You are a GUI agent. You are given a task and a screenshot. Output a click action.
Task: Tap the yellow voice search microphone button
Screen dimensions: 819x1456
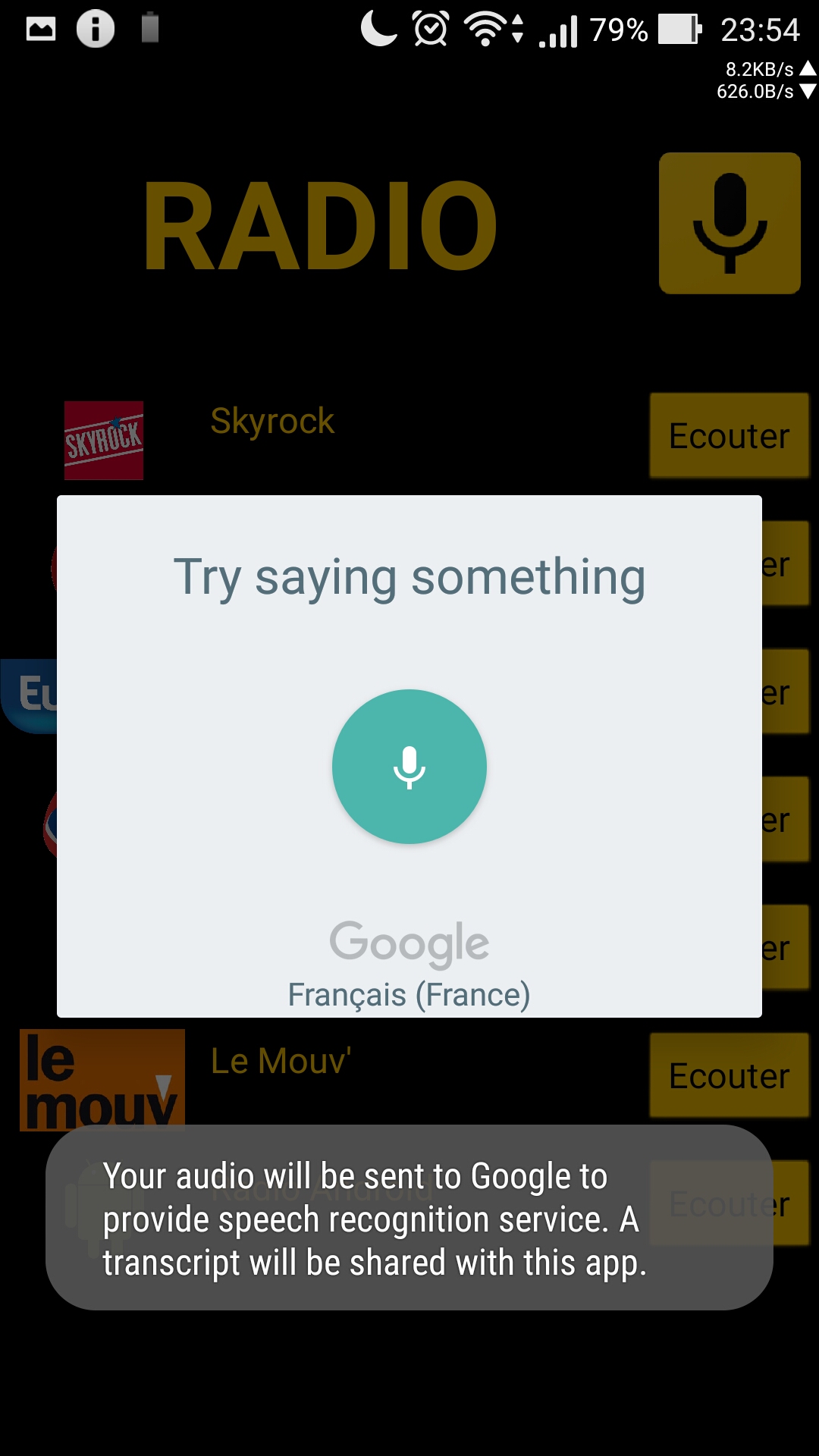click(730, 223)
